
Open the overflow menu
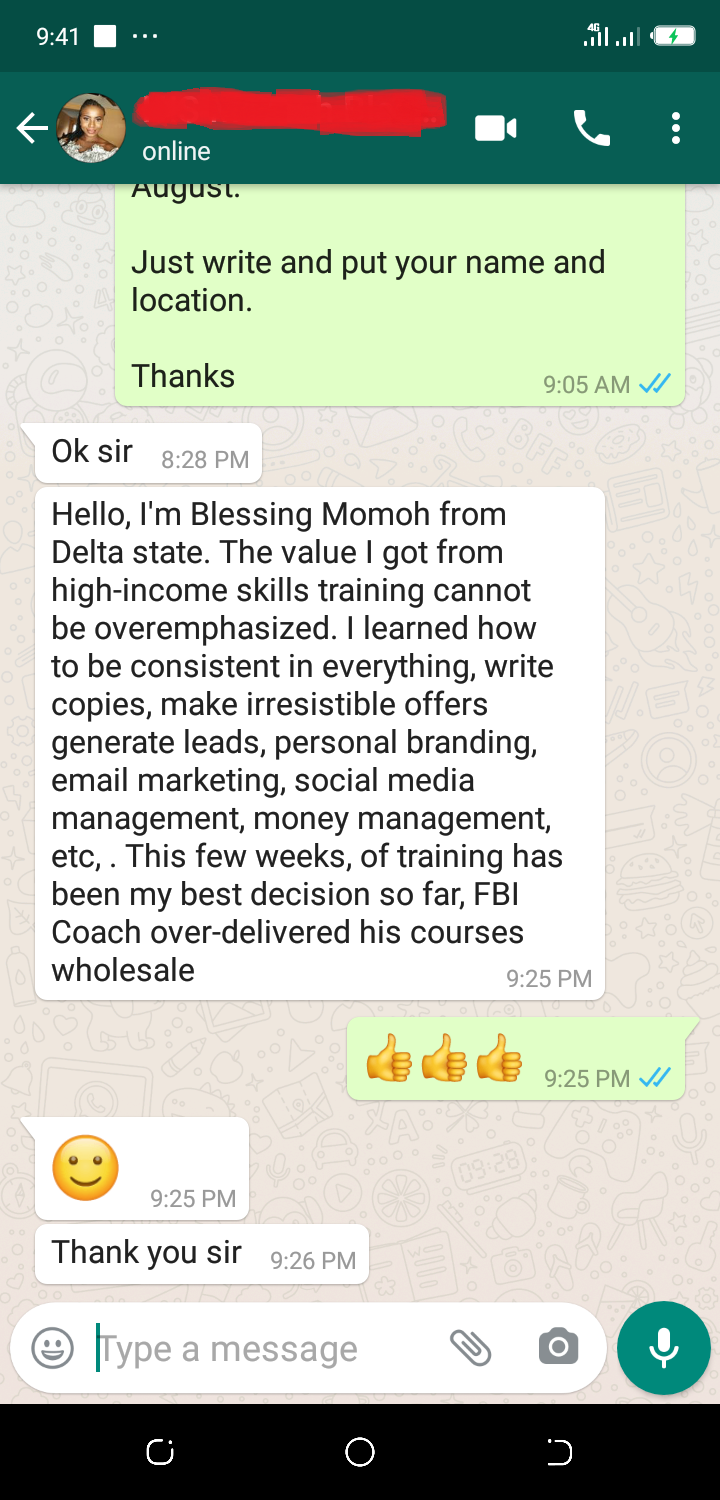[676, 128]
